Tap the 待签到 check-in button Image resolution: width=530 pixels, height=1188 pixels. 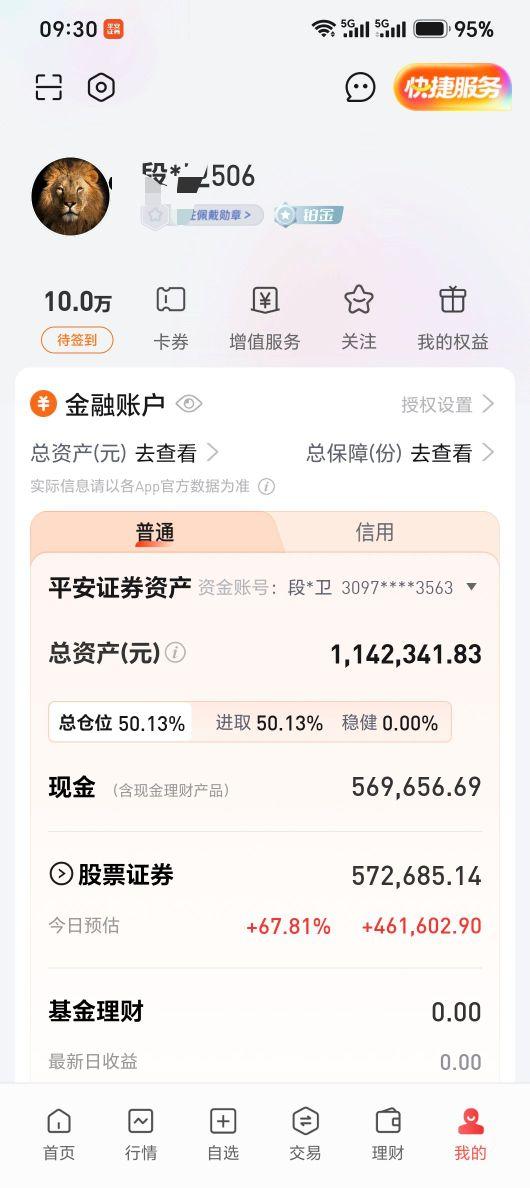tap(77, 340)
